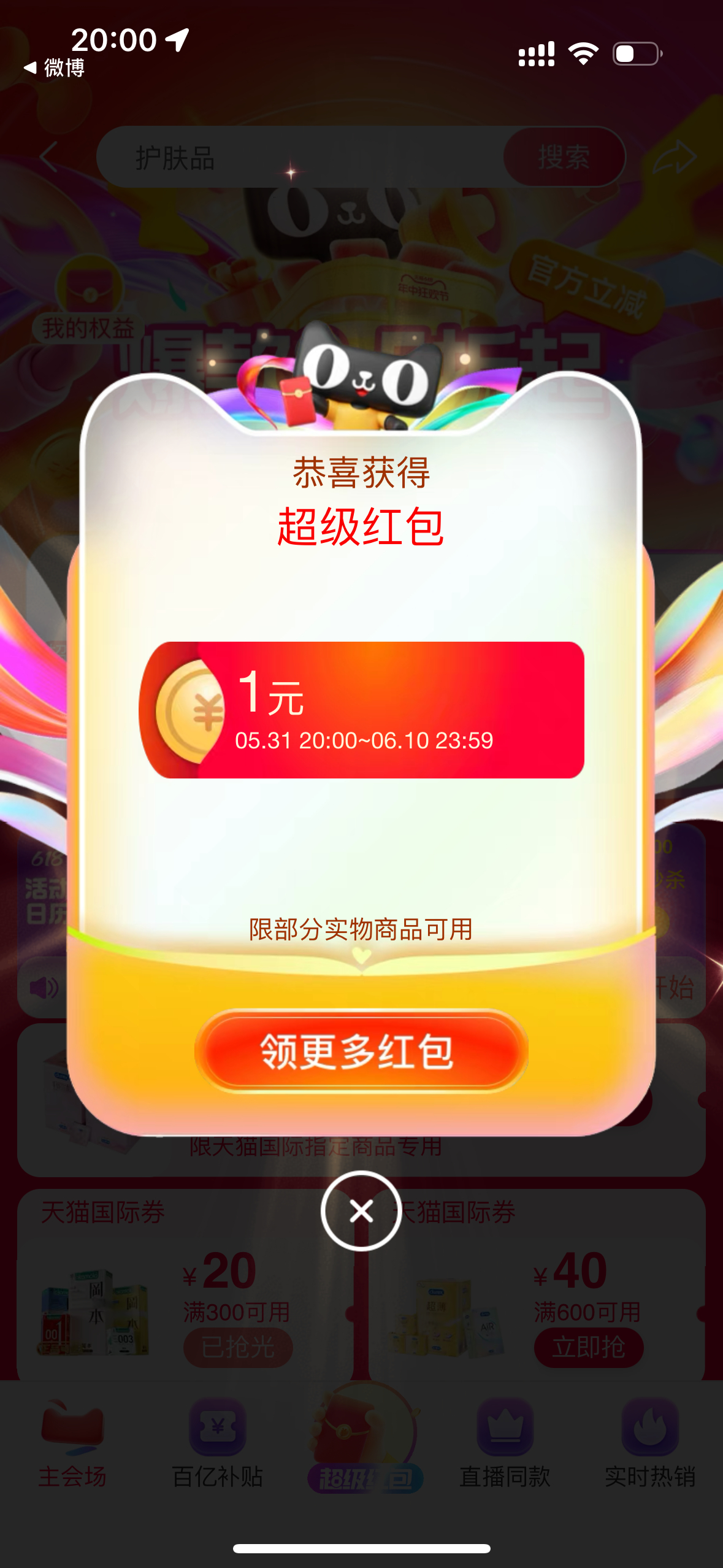
Task: Close the 超级红包 popup
Action: tap(361, 1210)
